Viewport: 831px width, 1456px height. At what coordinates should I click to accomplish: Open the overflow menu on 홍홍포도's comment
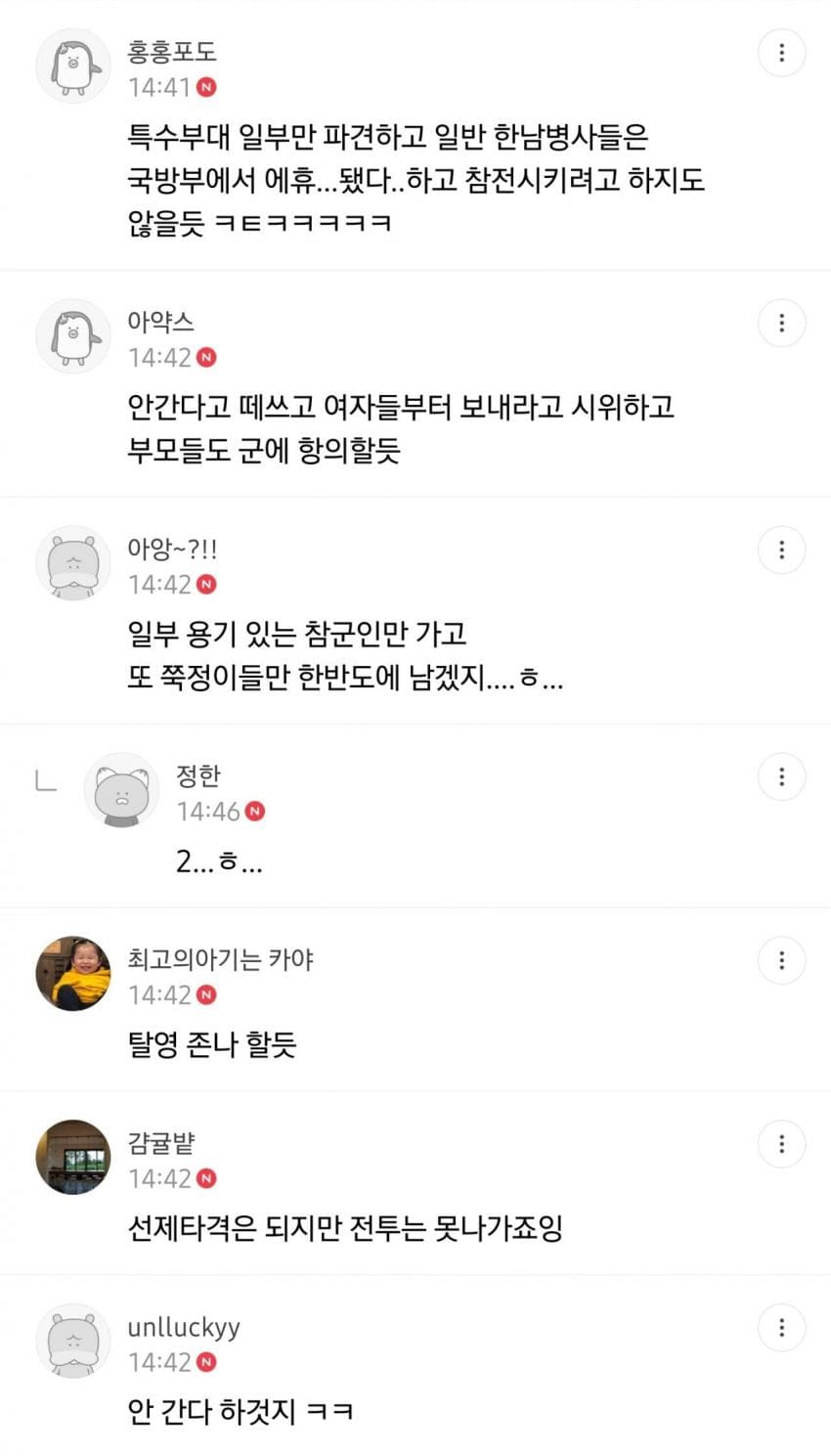coord(781,53)
